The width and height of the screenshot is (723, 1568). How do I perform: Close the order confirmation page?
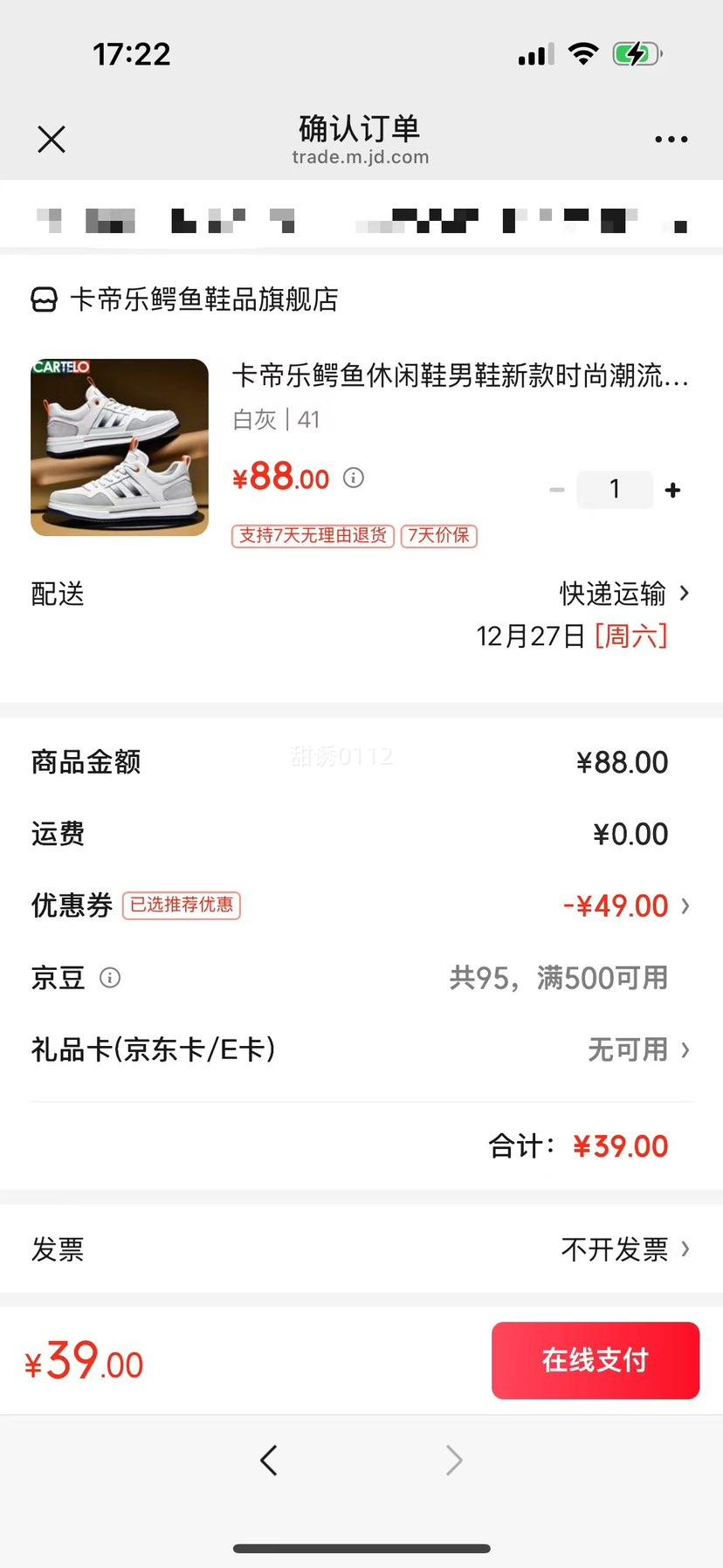point(52,140)
